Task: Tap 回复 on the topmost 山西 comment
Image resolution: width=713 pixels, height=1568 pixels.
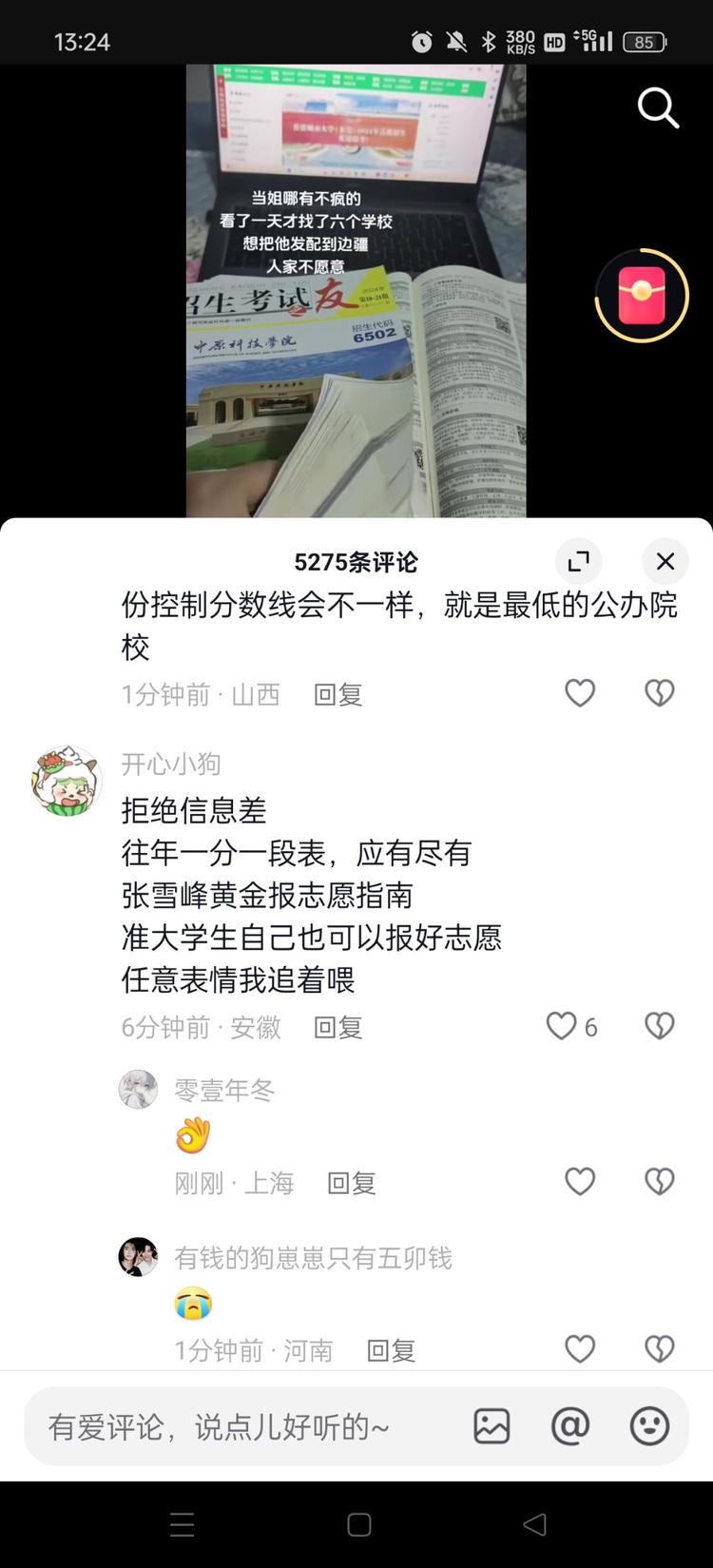Action: (x=337, y=694)
